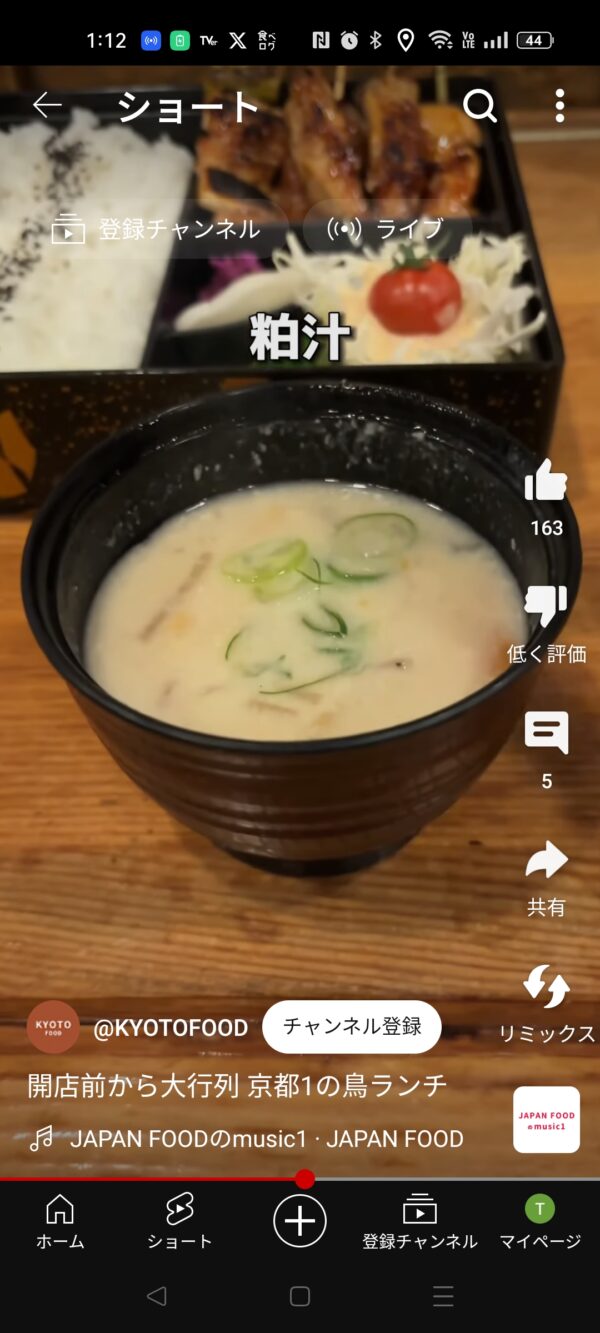Viewport: 600px width, 1333px height.
Task: Subscribe using the チャンネル登録 button
Action: (351, 1026)
